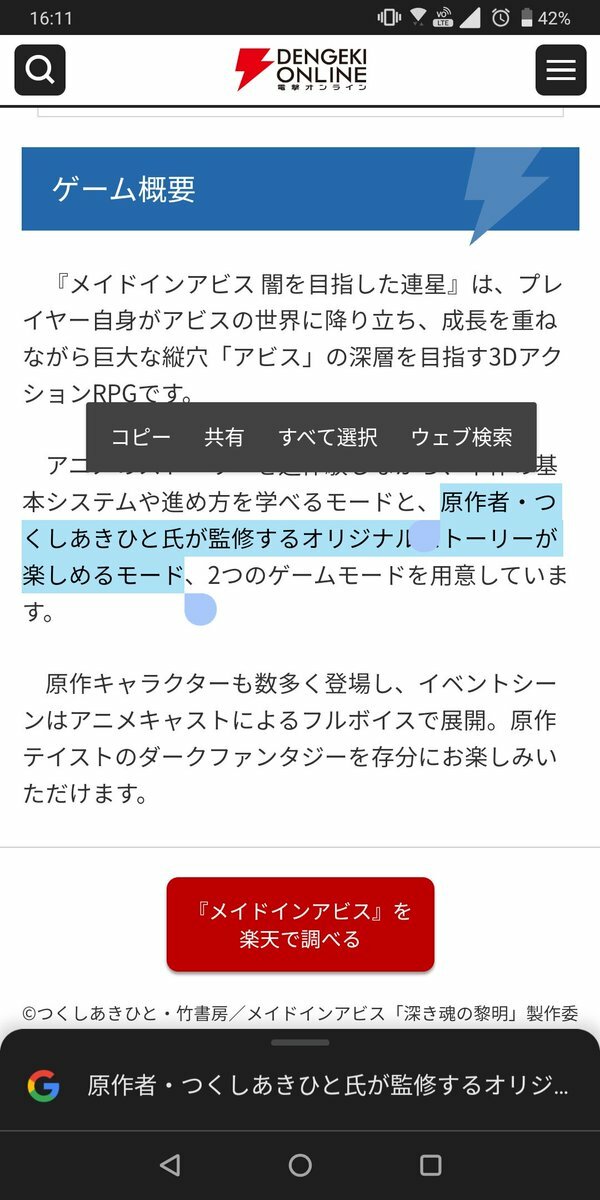
Task: Open the site search icon
Action: pos(40,70)
